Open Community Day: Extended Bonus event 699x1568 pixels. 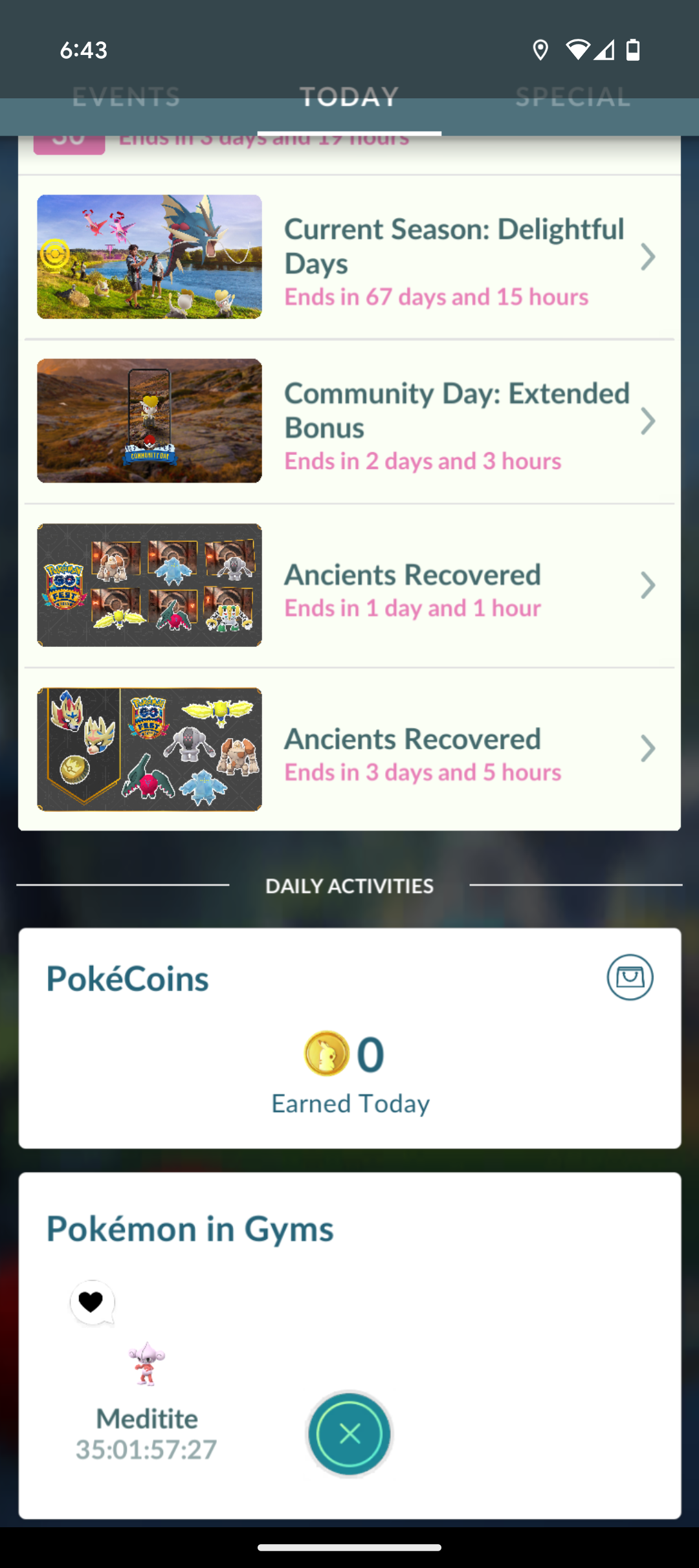click(x=349, y=421)
